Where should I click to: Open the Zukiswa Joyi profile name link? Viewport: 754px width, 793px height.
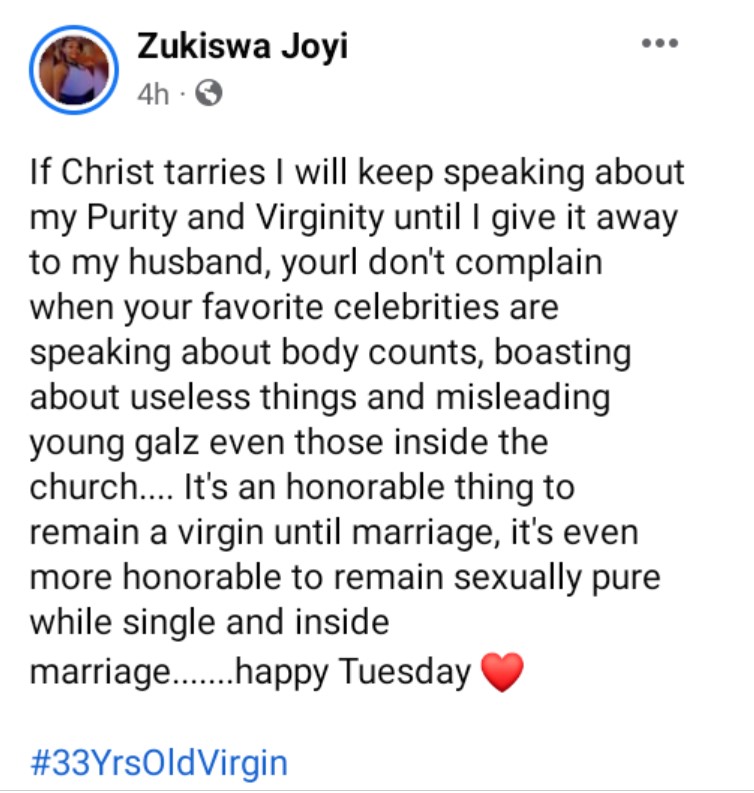coord(240,47)
